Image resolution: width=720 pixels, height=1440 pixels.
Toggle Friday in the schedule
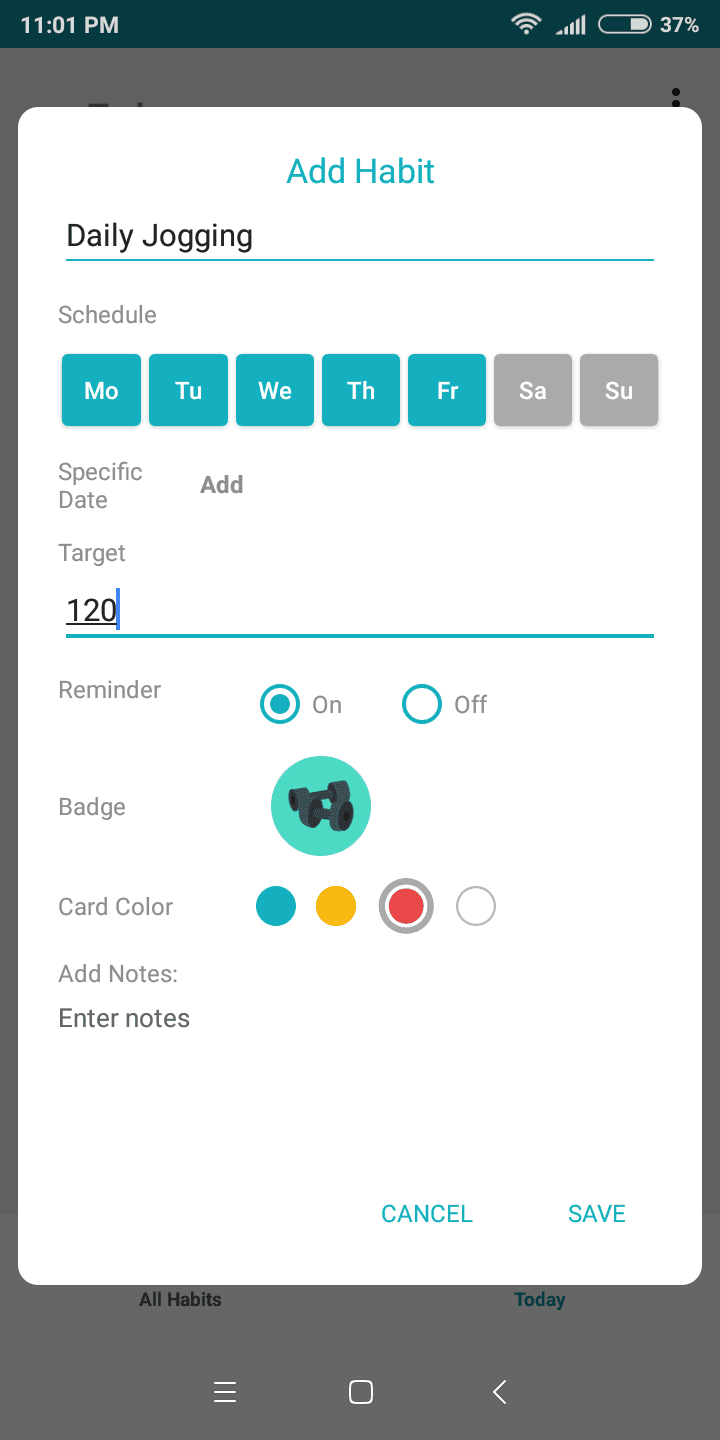click(447, 390)
